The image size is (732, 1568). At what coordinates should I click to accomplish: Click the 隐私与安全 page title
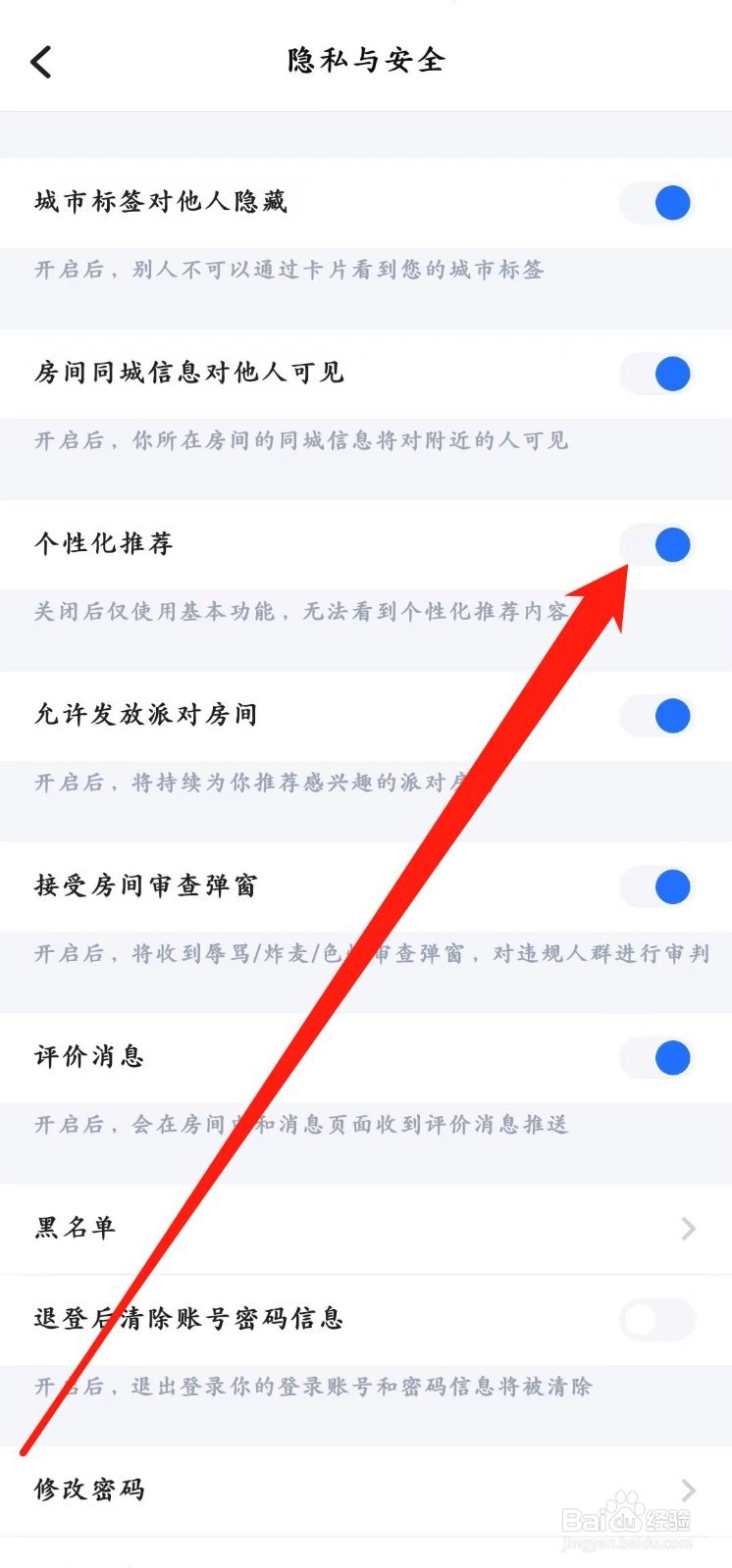point(365,61)
